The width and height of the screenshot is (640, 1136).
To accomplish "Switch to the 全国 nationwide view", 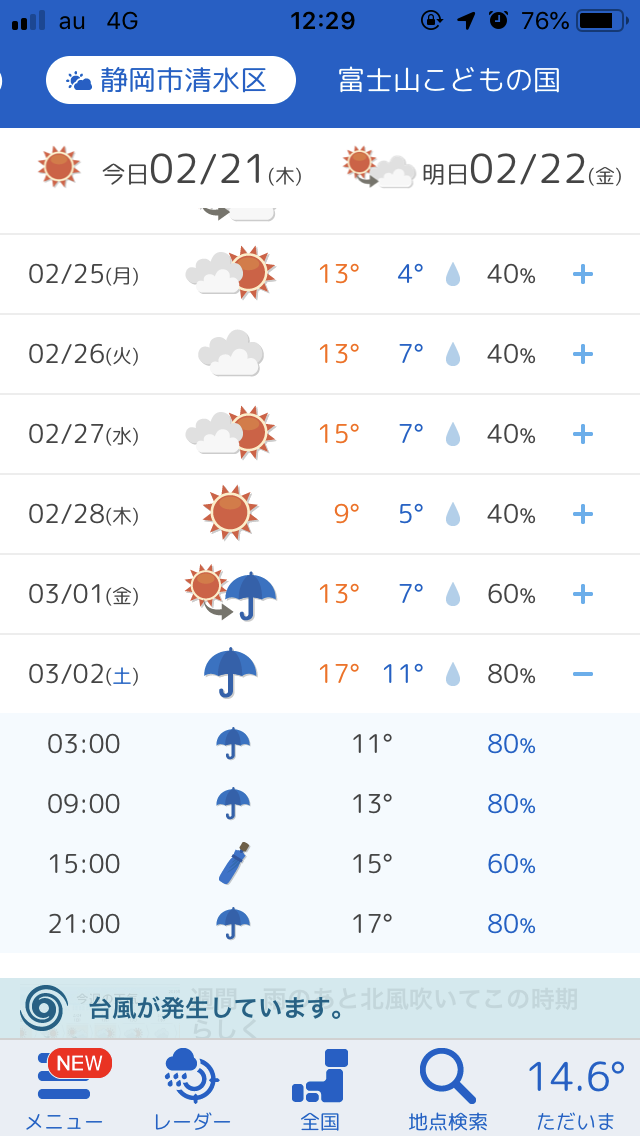I will (x=320, y=1088).
